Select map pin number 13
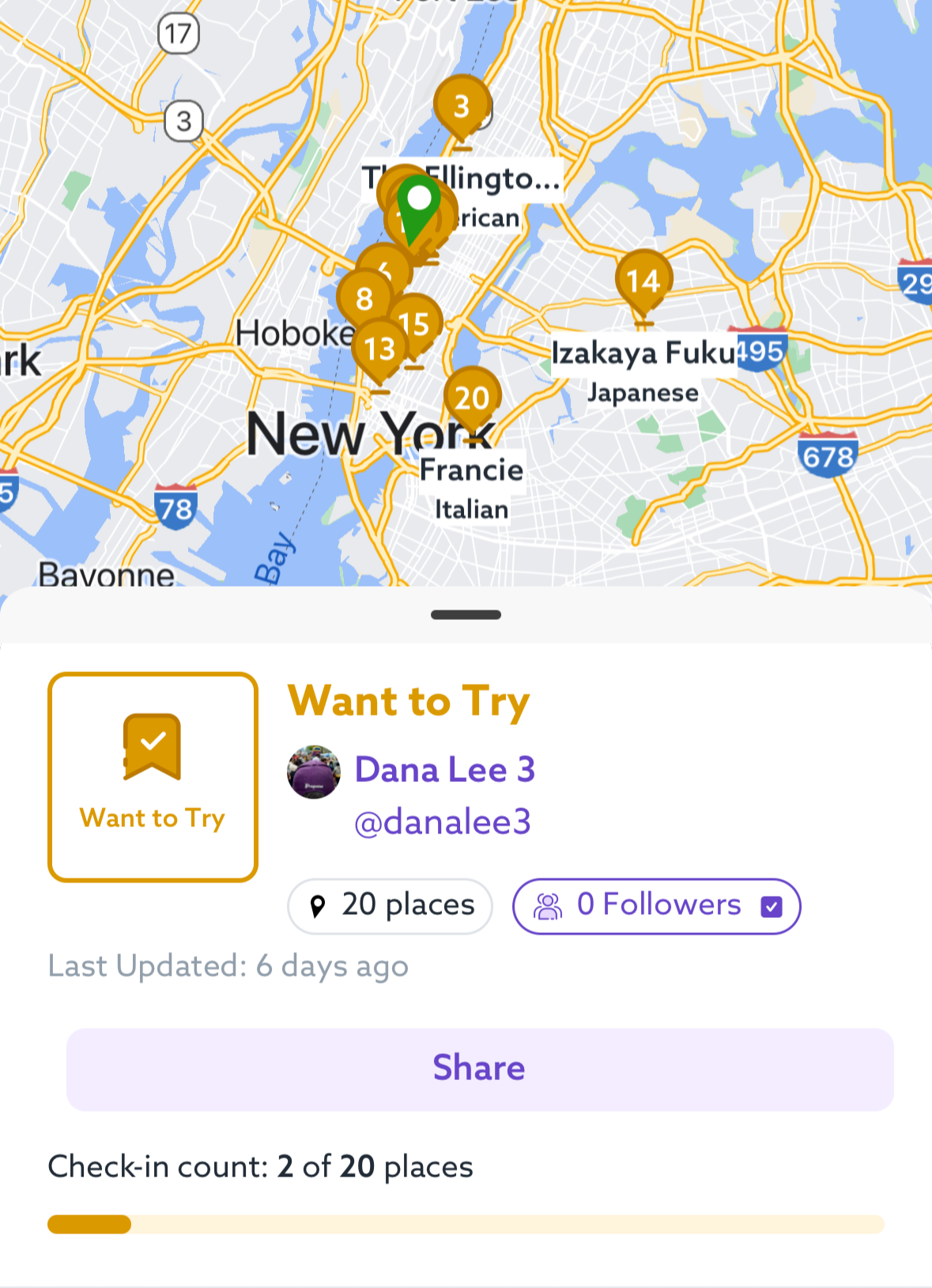Screen dimensions: 932x1288 tap(379, 349)
